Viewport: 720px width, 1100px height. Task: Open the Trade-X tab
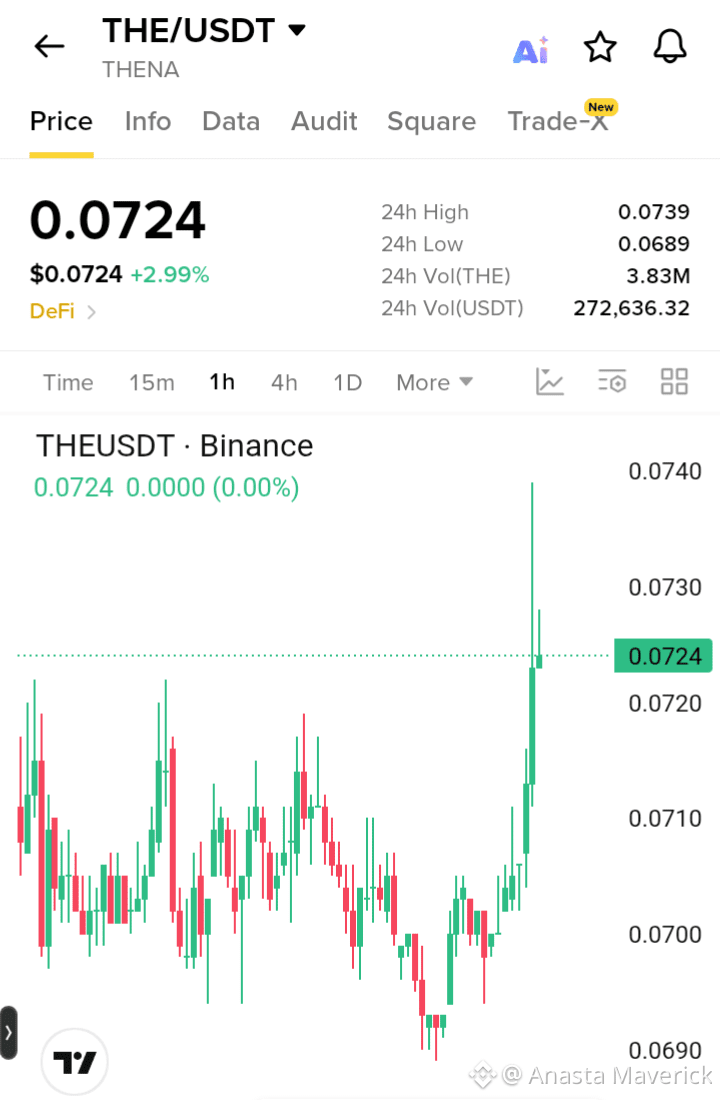tap(558, 121)
